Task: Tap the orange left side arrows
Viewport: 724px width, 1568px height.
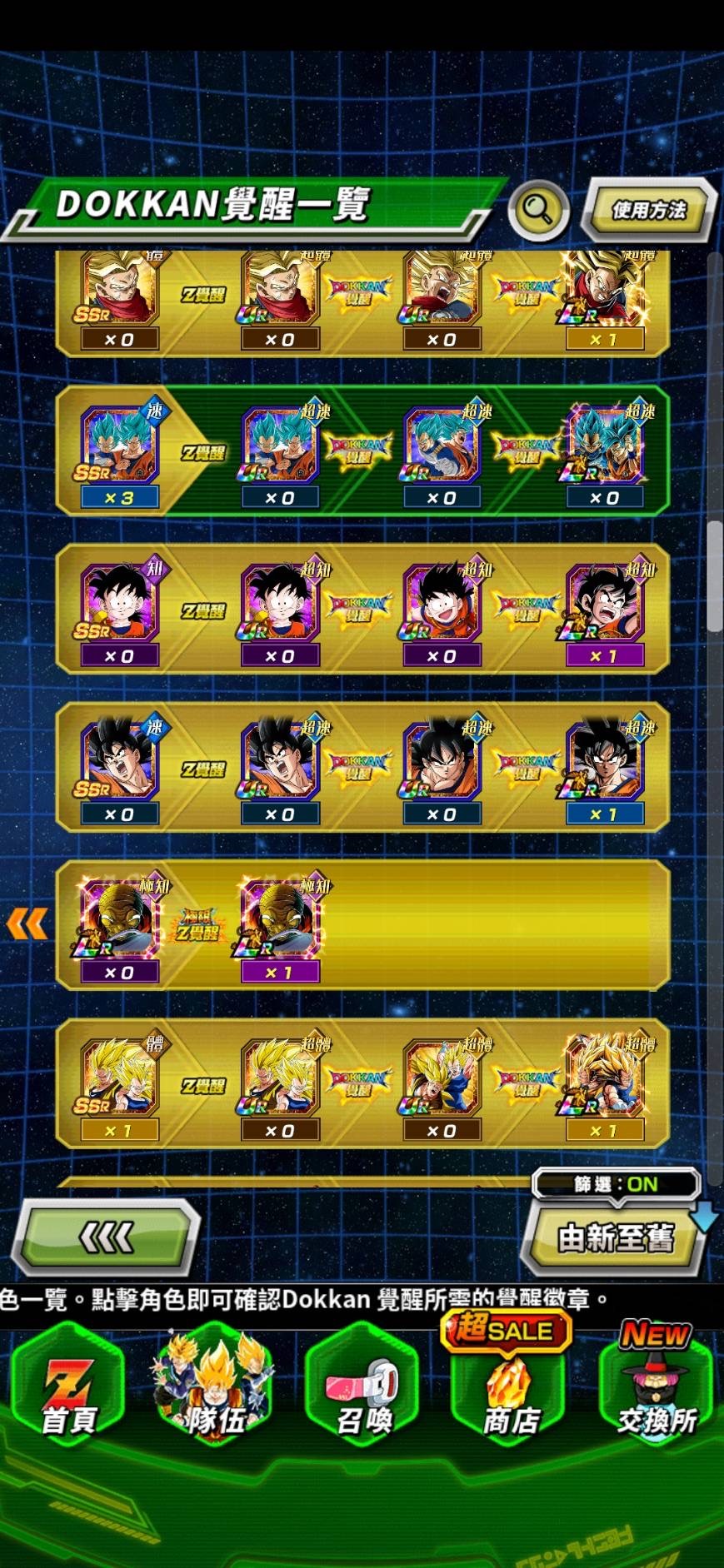Action: coord(27,924)
